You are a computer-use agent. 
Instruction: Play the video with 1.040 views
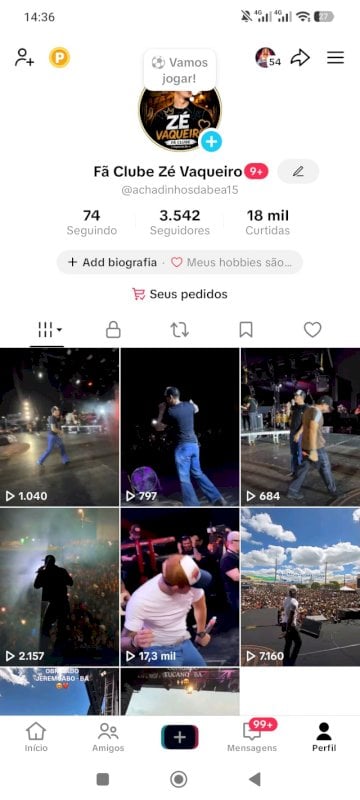[x=59, y=427]
